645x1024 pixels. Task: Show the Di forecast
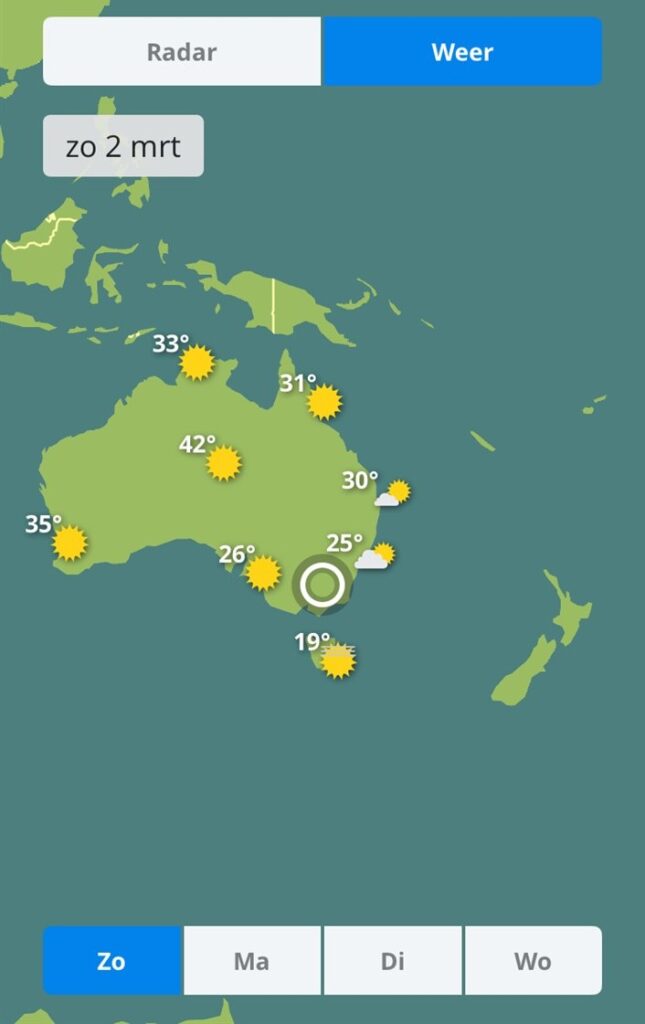tap(393, 961)
